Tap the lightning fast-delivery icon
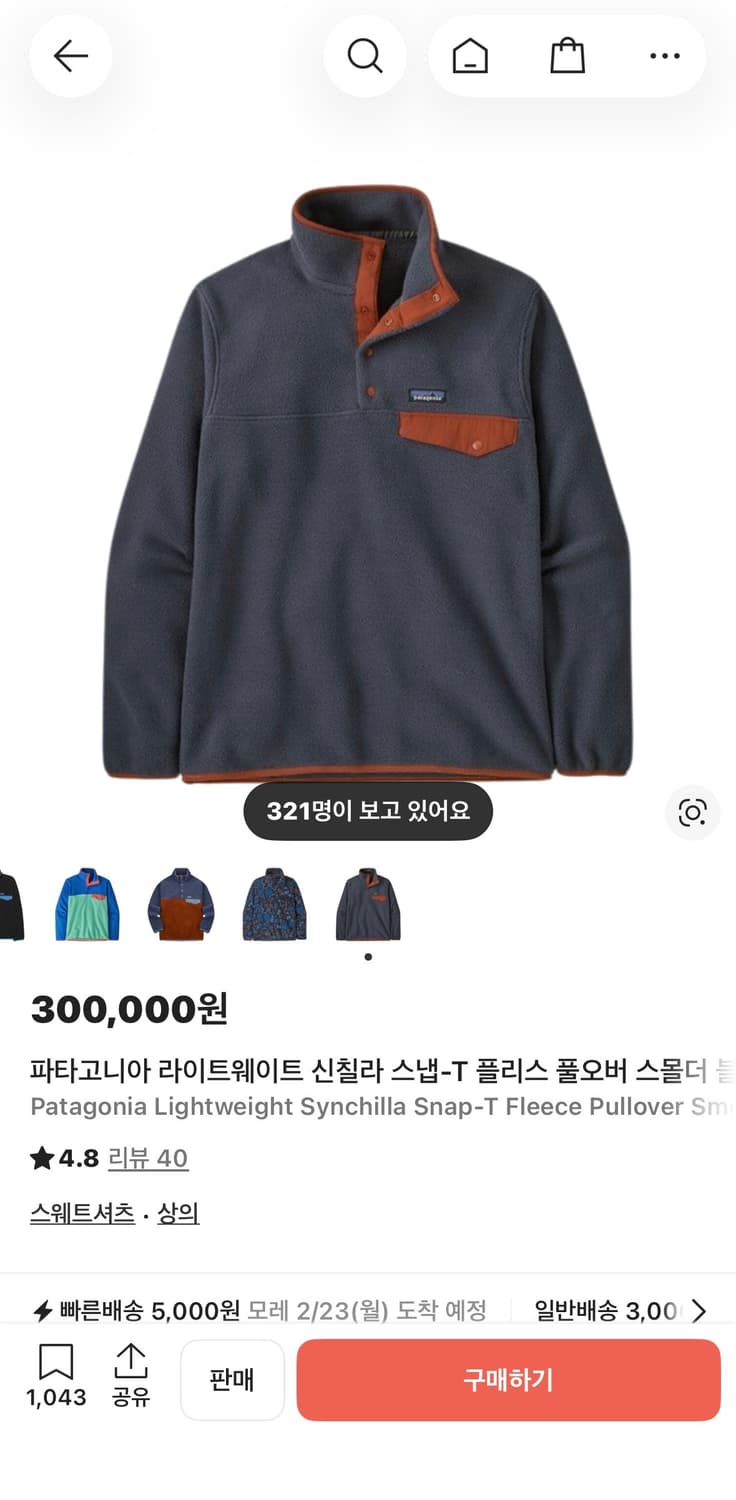Screen dimensions: 736x1500 tap(40, 1311)
